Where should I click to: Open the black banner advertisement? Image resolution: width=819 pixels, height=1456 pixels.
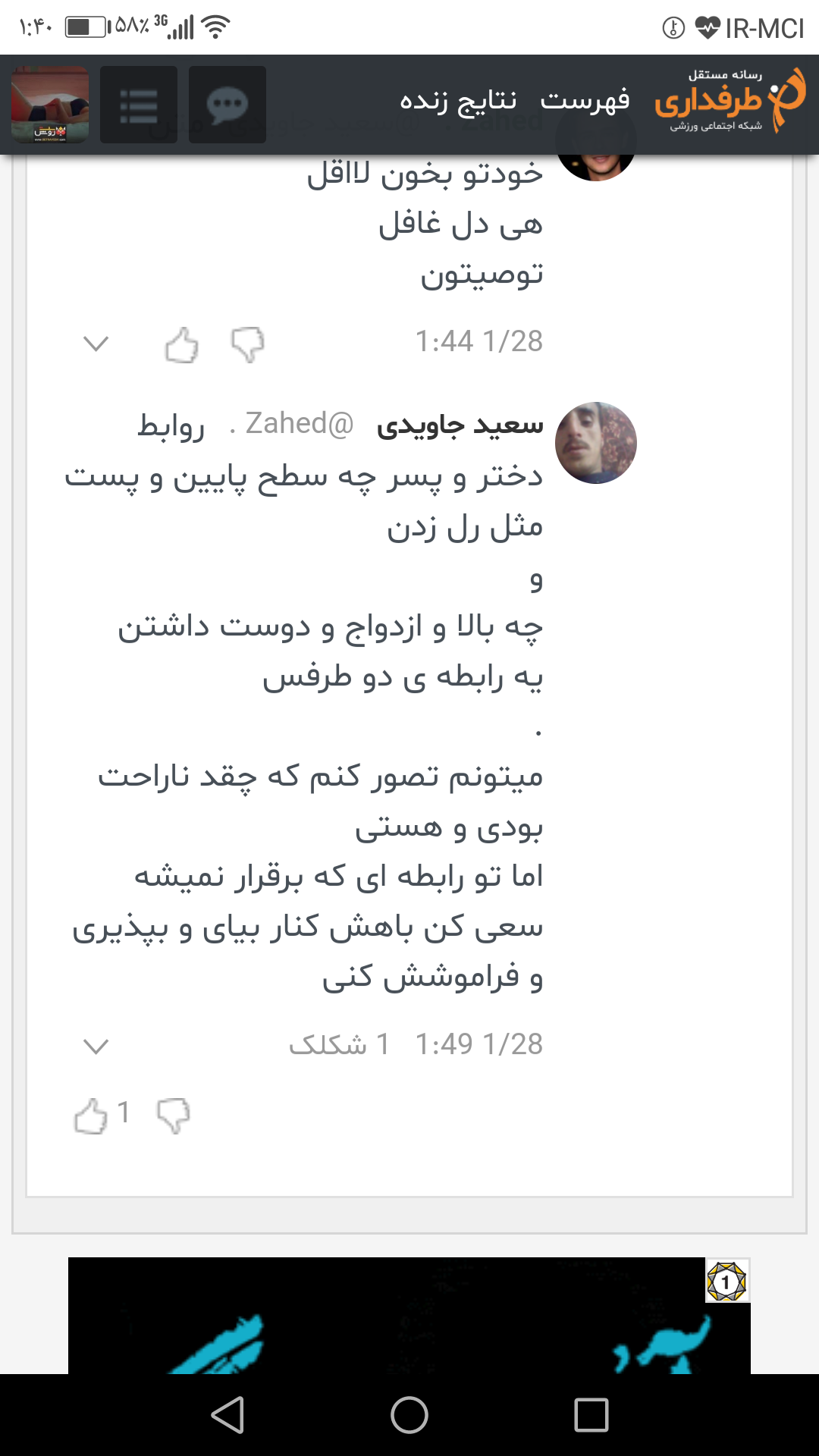pyautogui.click(x=409, y=1316)
